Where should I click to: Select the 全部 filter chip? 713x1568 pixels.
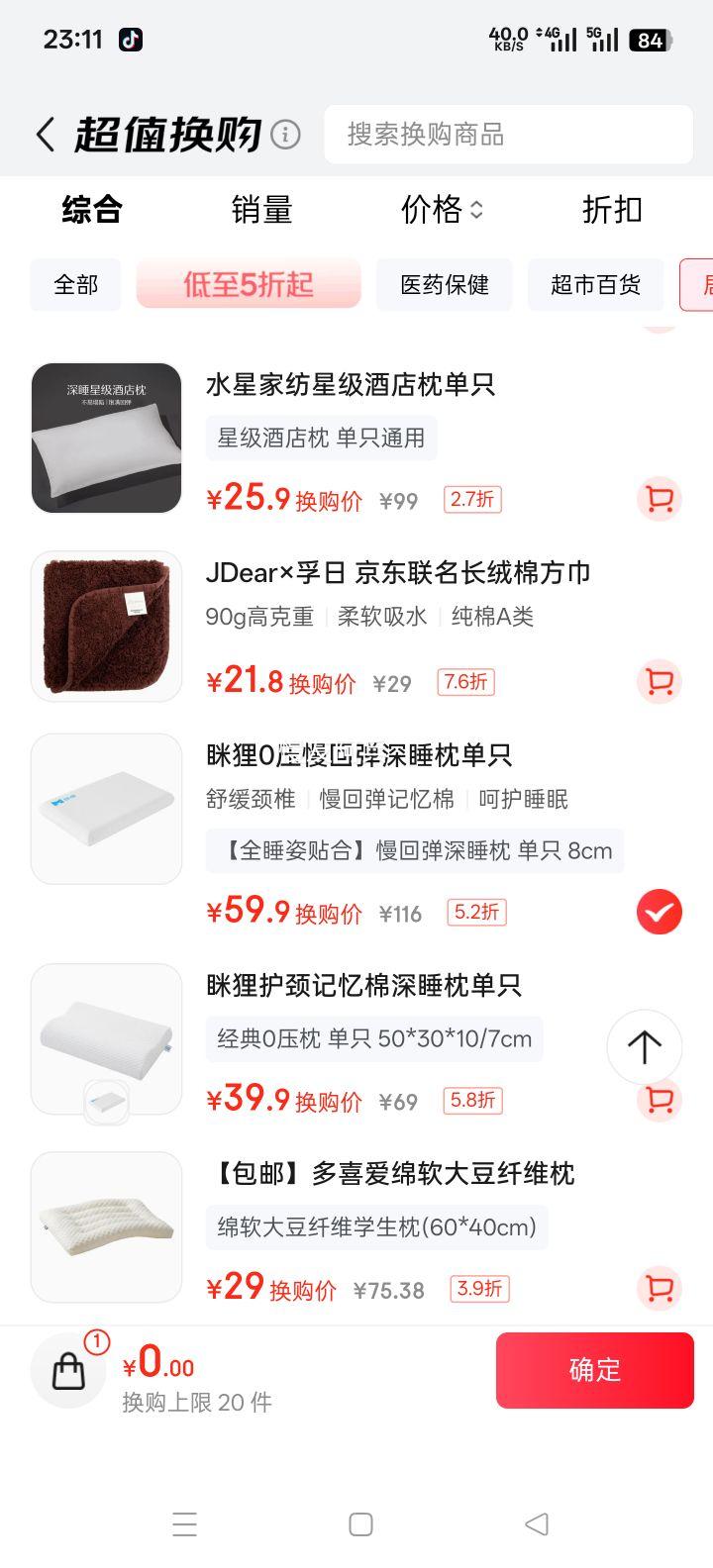pos(76,285)
